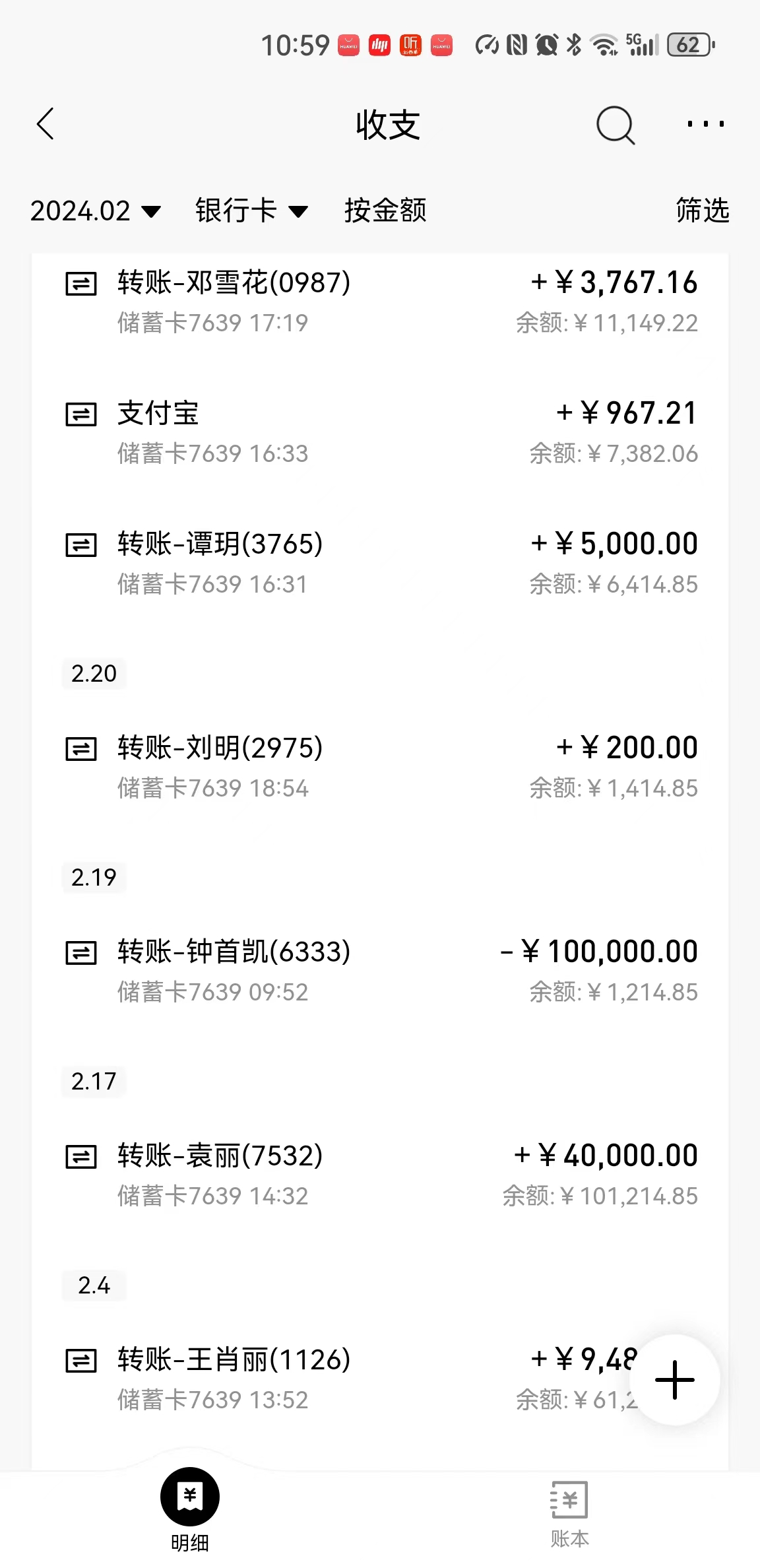This screenshot has width=760, height=1568.
Task: Open the 筛选 filter option
Action: pyautogui.click(x=703, y=211)
